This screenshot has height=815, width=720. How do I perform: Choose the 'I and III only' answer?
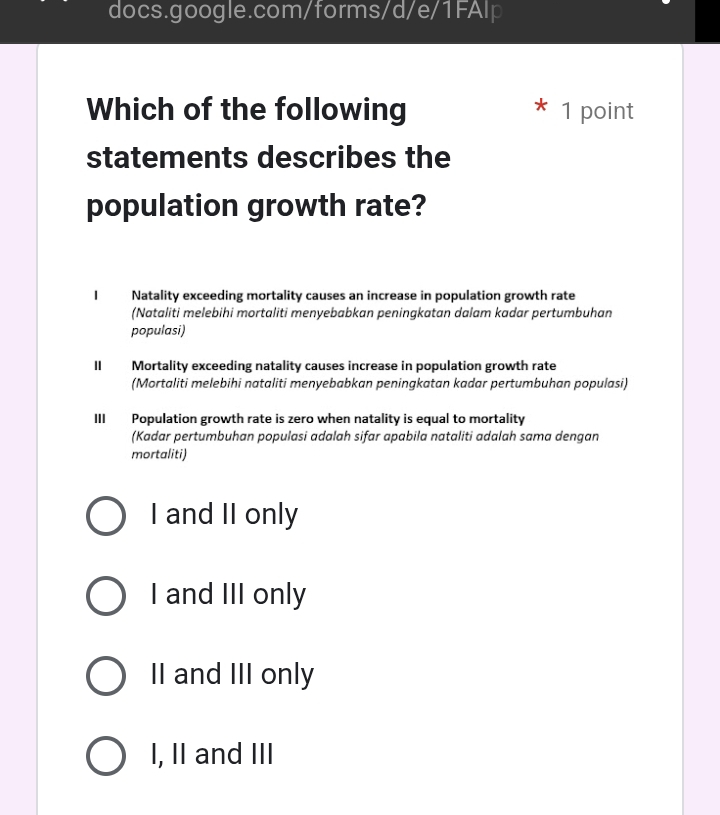point(106,596)
